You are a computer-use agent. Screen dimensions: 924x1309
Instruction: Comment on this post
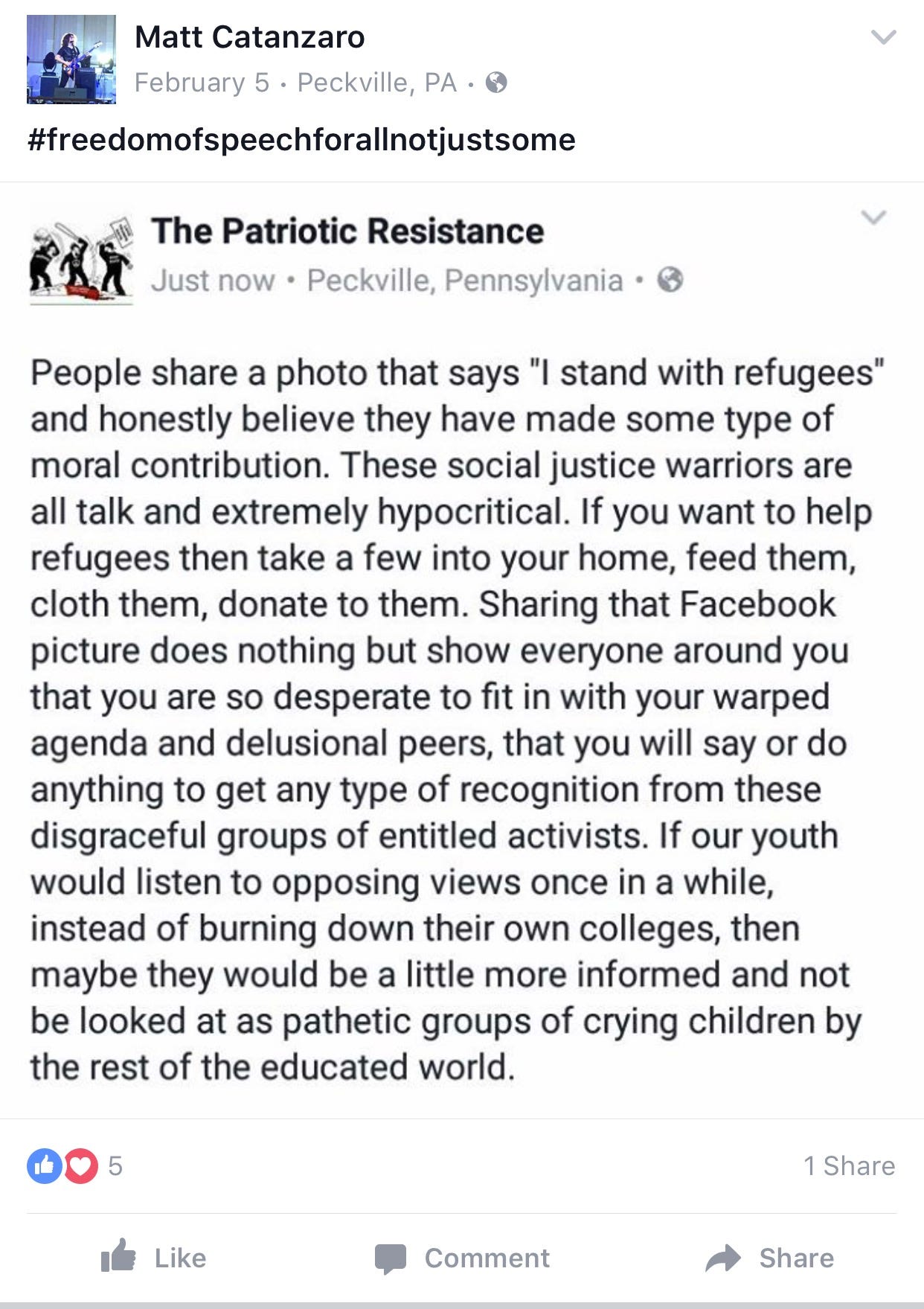462,1258
